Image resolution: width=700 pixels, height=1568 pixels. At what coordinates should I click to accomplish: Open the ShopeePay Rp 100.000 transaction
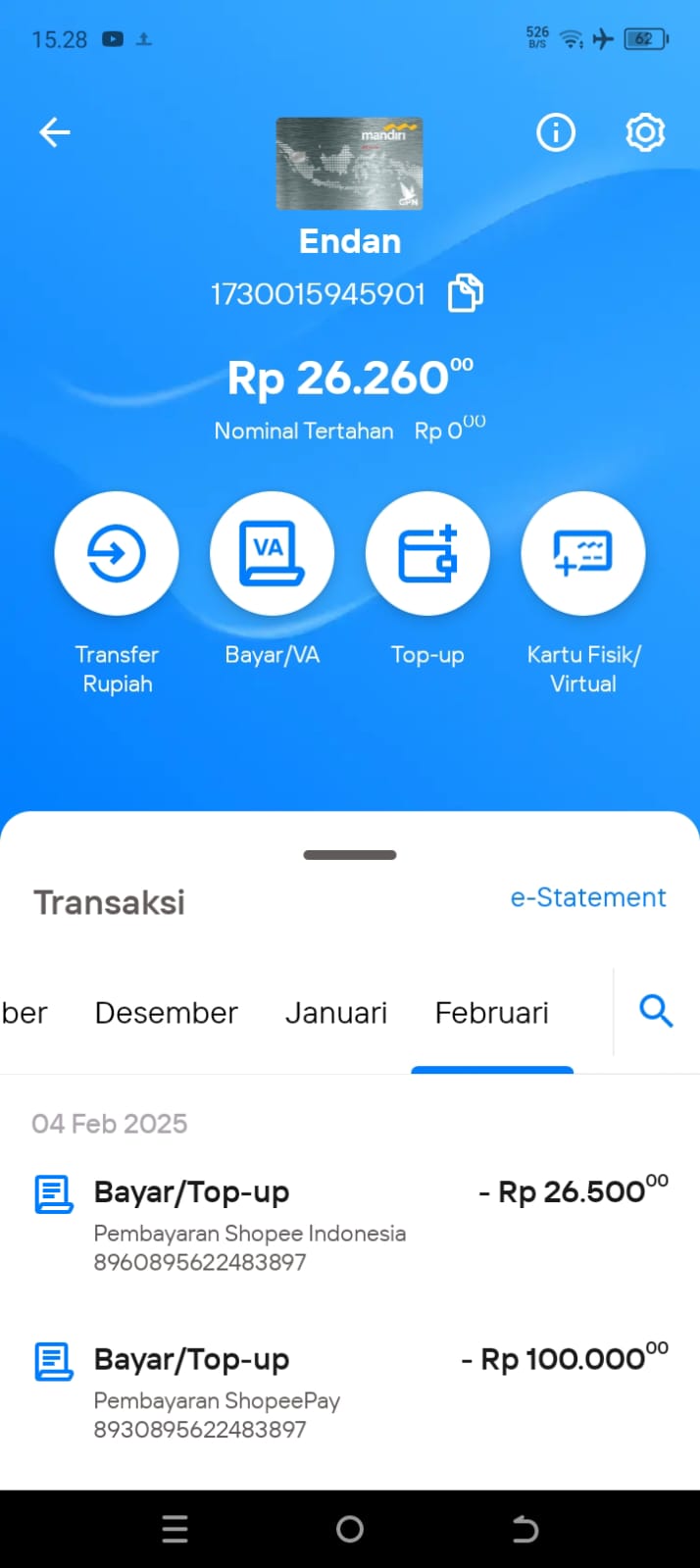(x=350, y=1390)
